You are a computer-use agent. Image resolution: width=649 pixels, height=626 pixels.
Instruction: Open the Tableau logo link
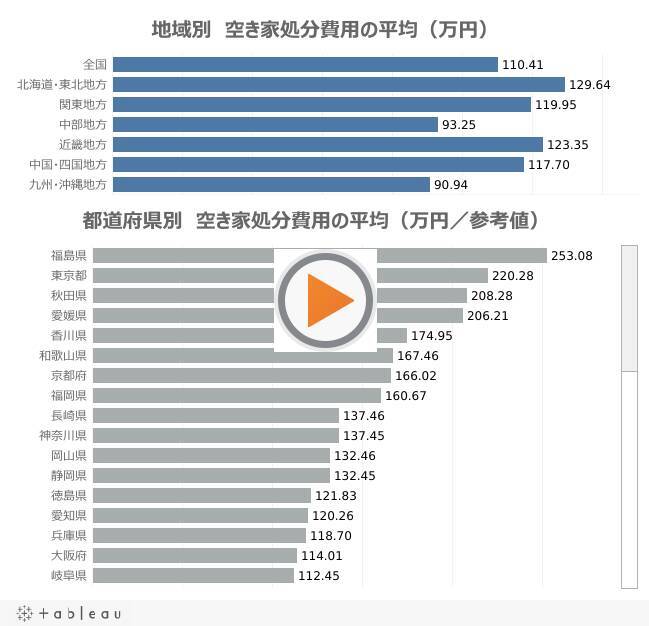tap(69, 613)
